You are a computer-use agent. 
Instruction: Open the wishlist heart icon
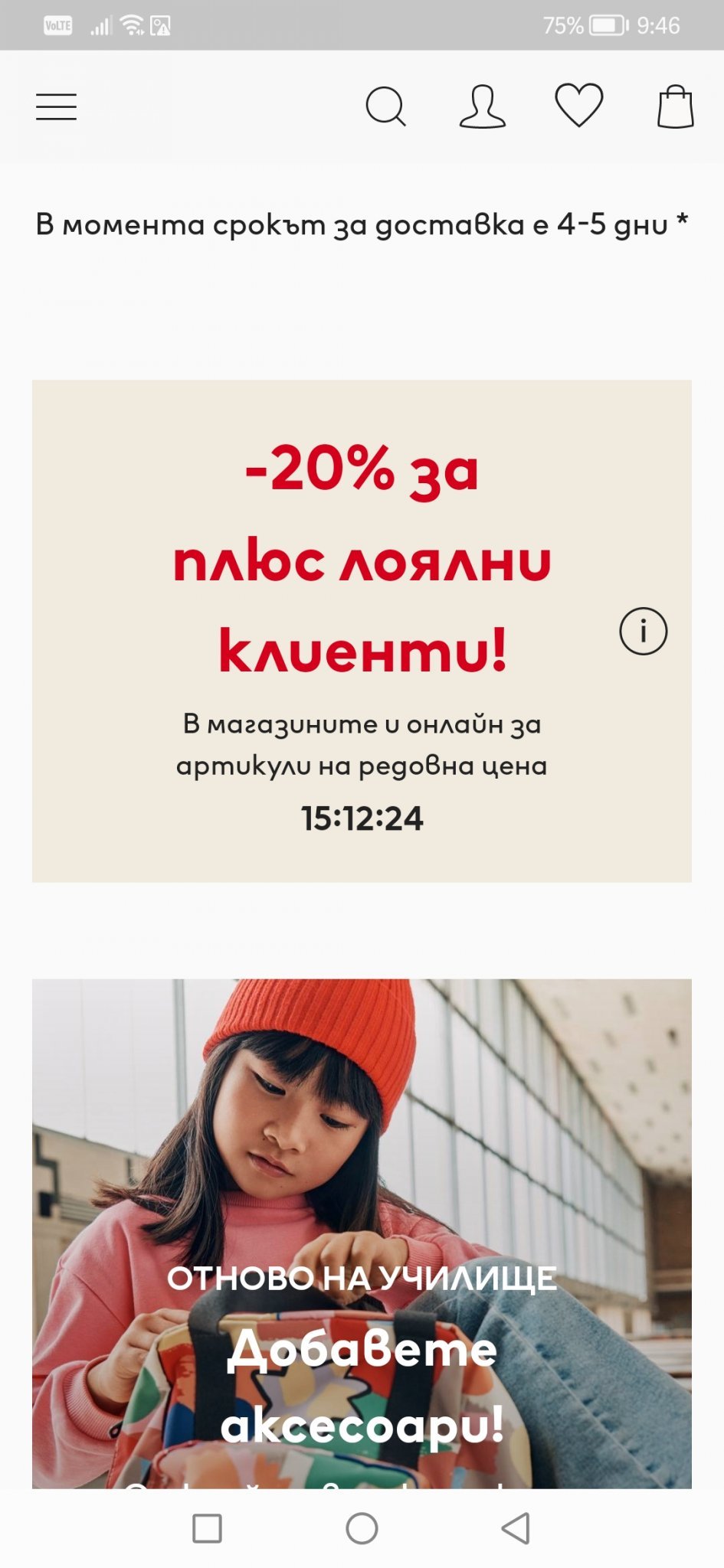(x=578, y=105)
